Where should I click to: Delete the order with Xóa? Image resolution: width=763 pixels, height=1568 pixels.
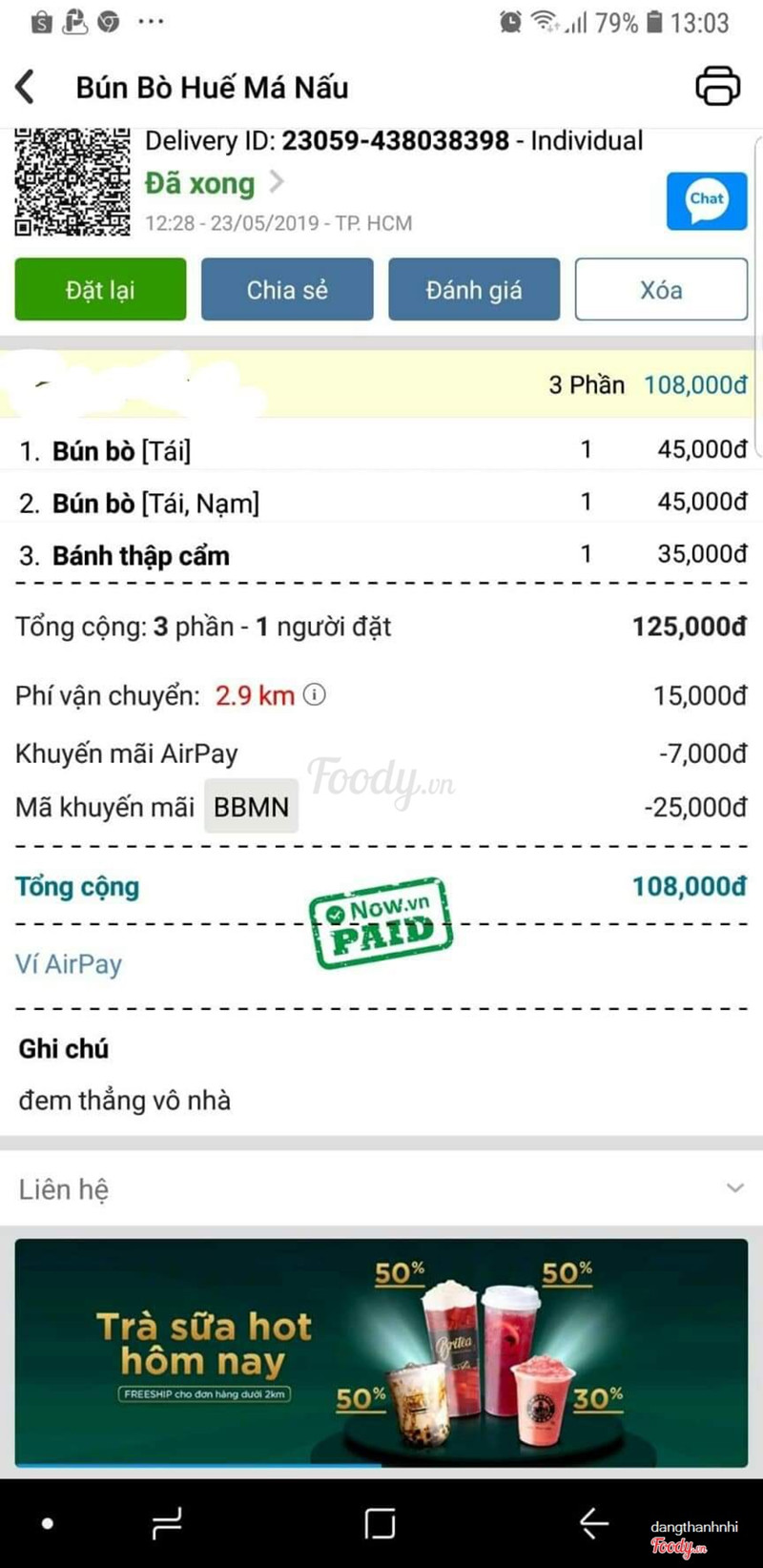(661, 289)
